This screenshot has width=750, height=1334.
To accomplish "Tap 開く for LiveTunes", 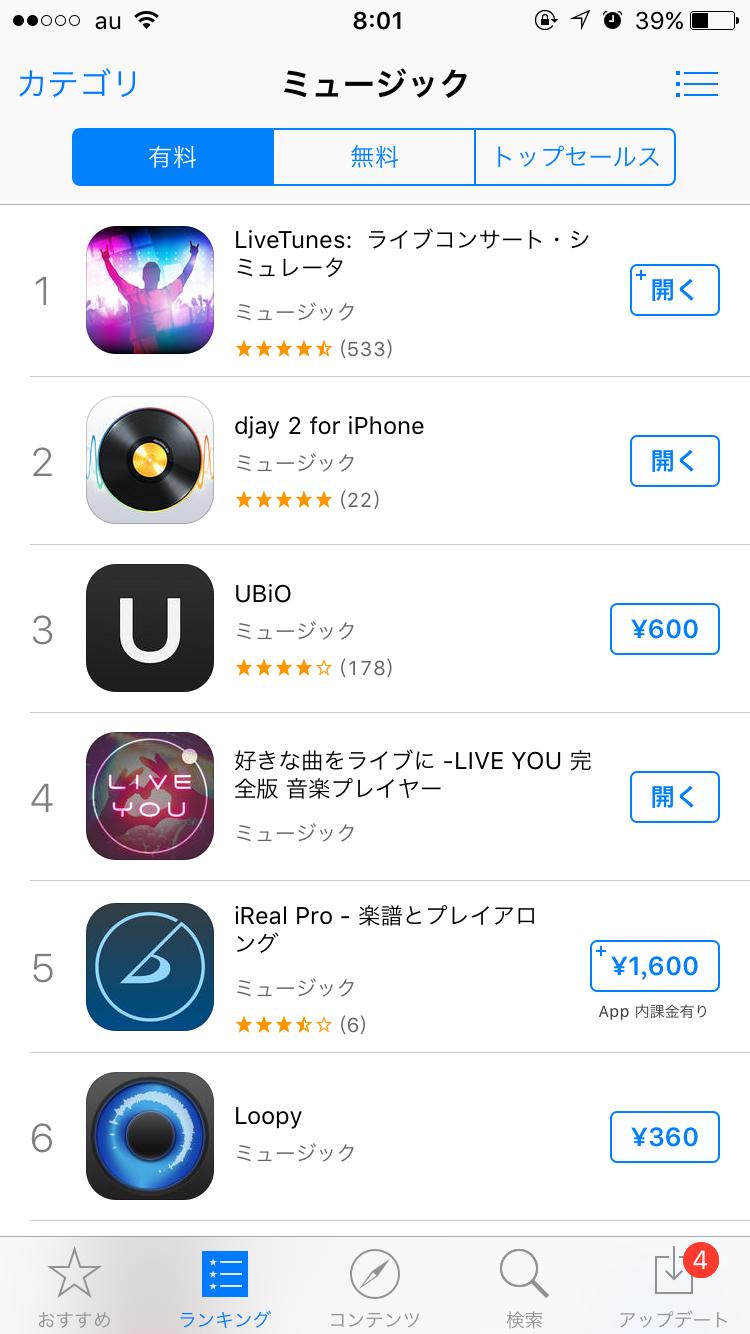I will click(674, 290).
